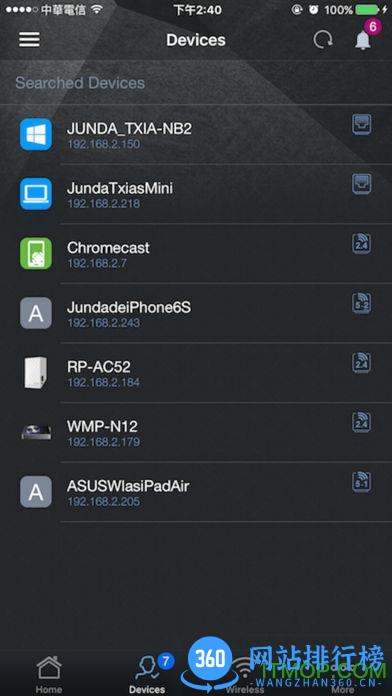Tap the RP-AC52 device row
The image size is (392, 696).
click(196, 373)
